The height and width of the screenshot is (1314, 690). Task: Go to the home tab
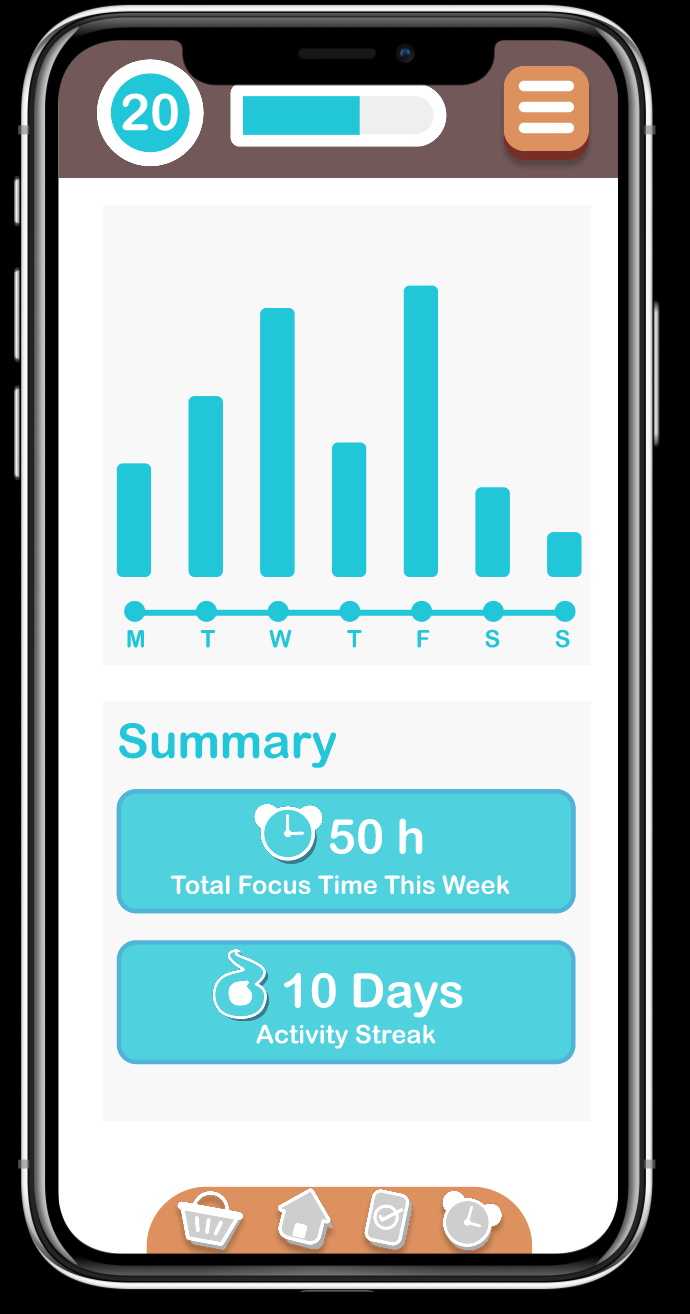tap(304, 1217)
